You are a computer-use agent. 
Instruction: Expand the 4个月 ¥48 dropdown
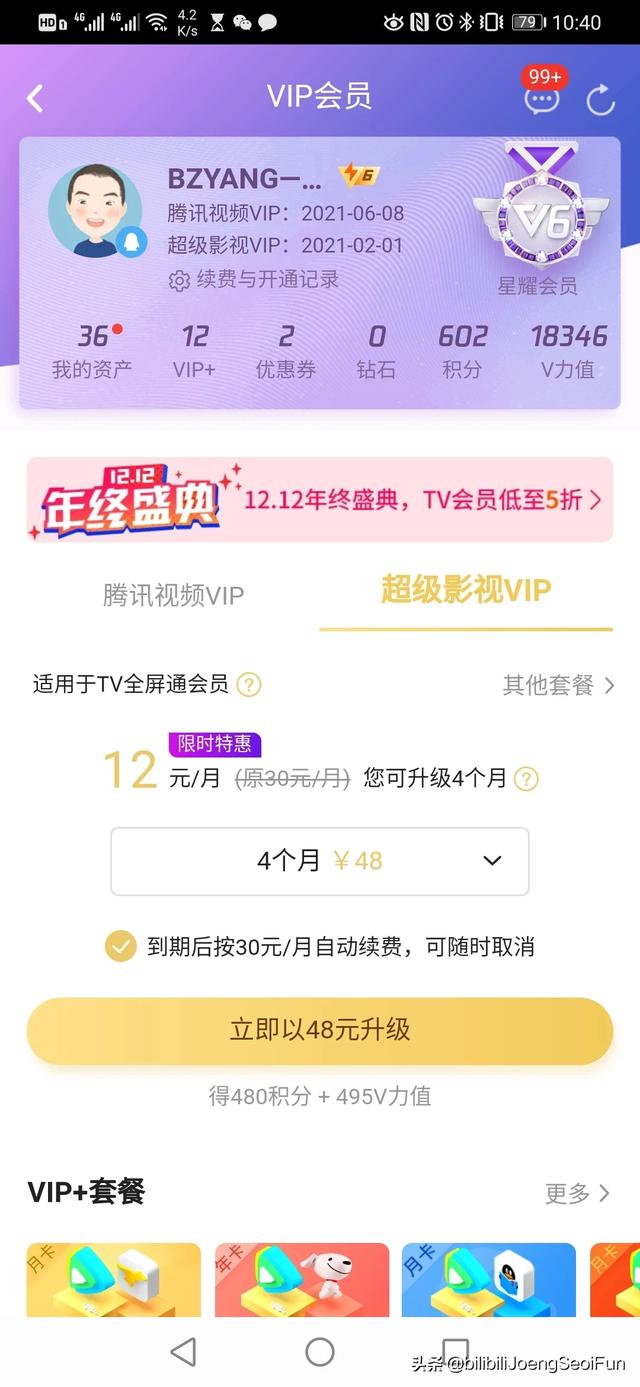click(x=320, y=861)
